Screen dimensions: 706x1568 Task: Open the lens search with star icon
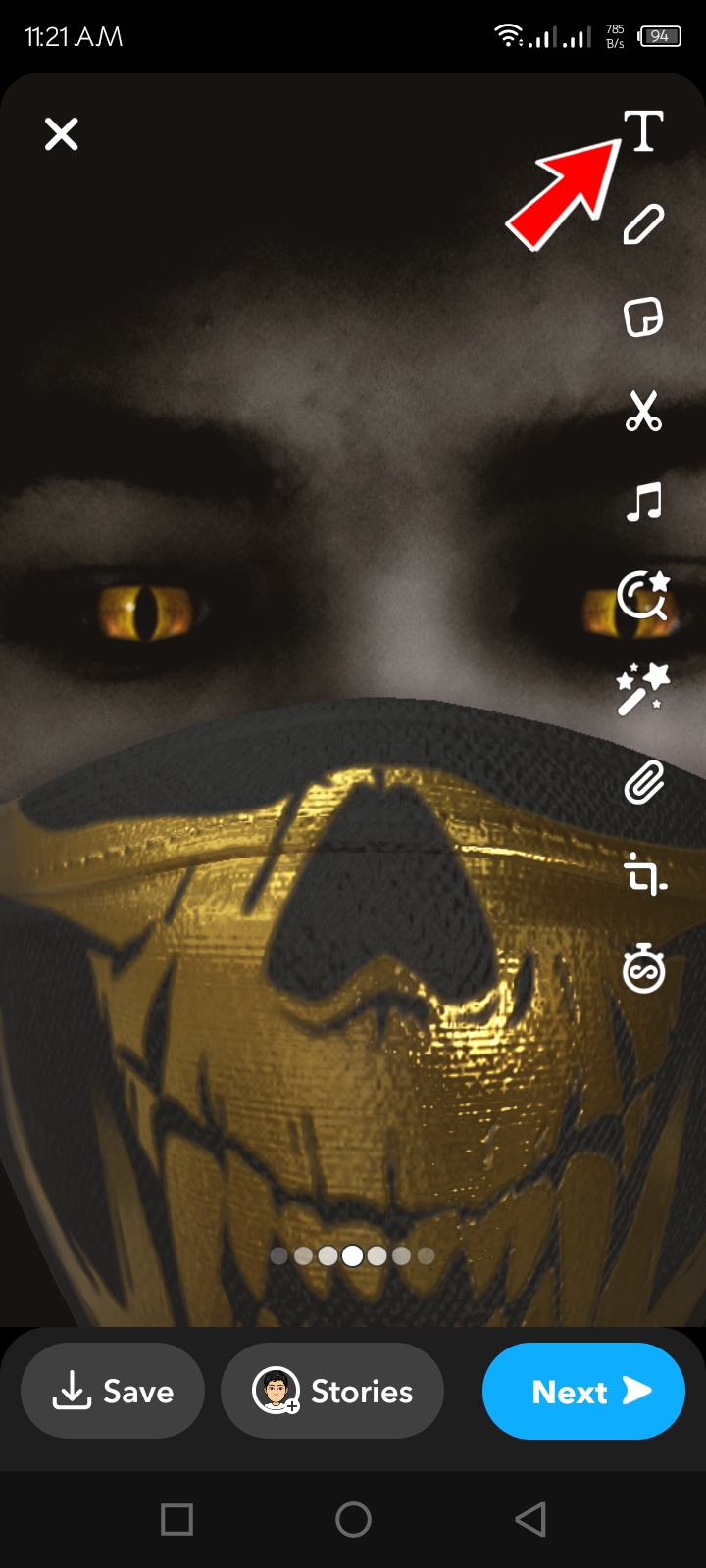[643, 596]
